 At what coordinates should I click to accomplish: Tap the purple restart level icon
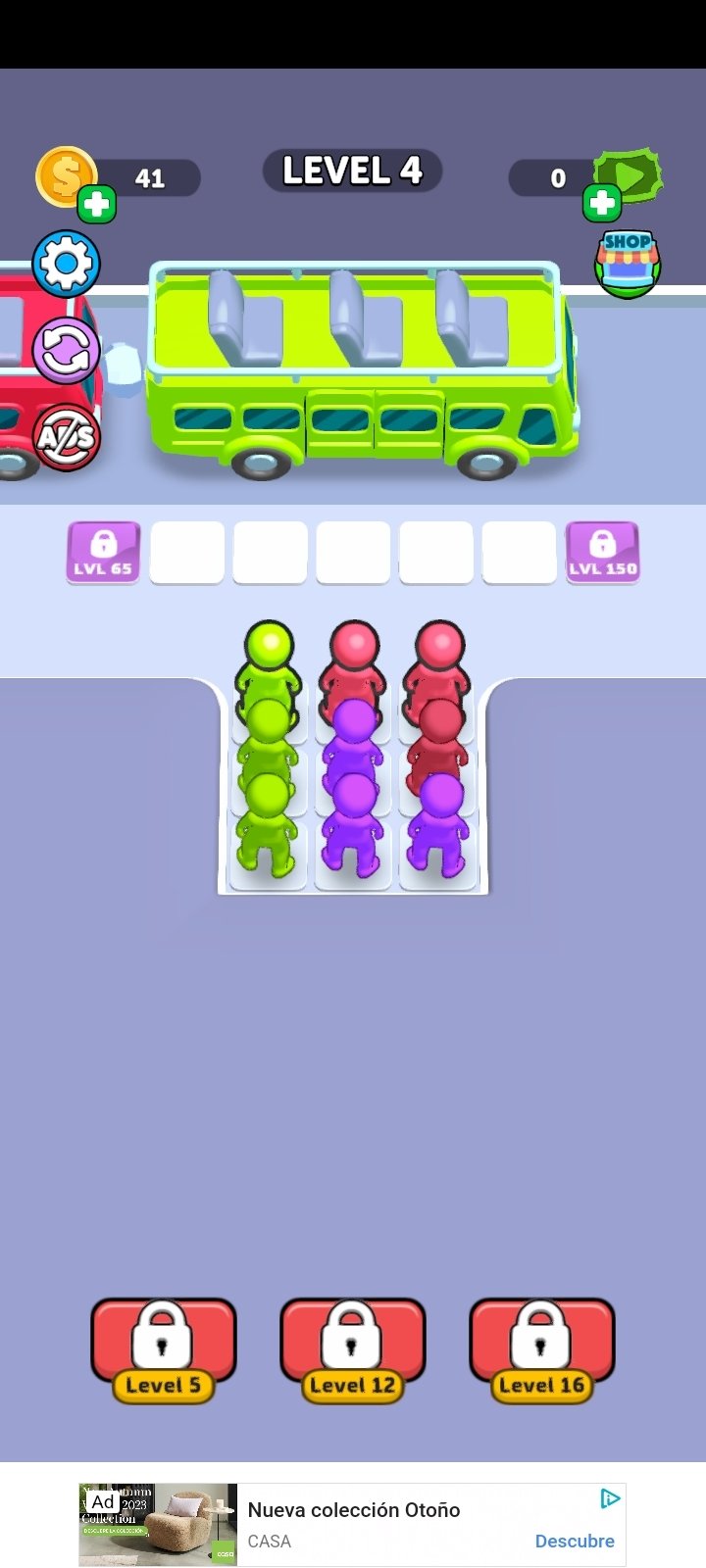(66, 351)
